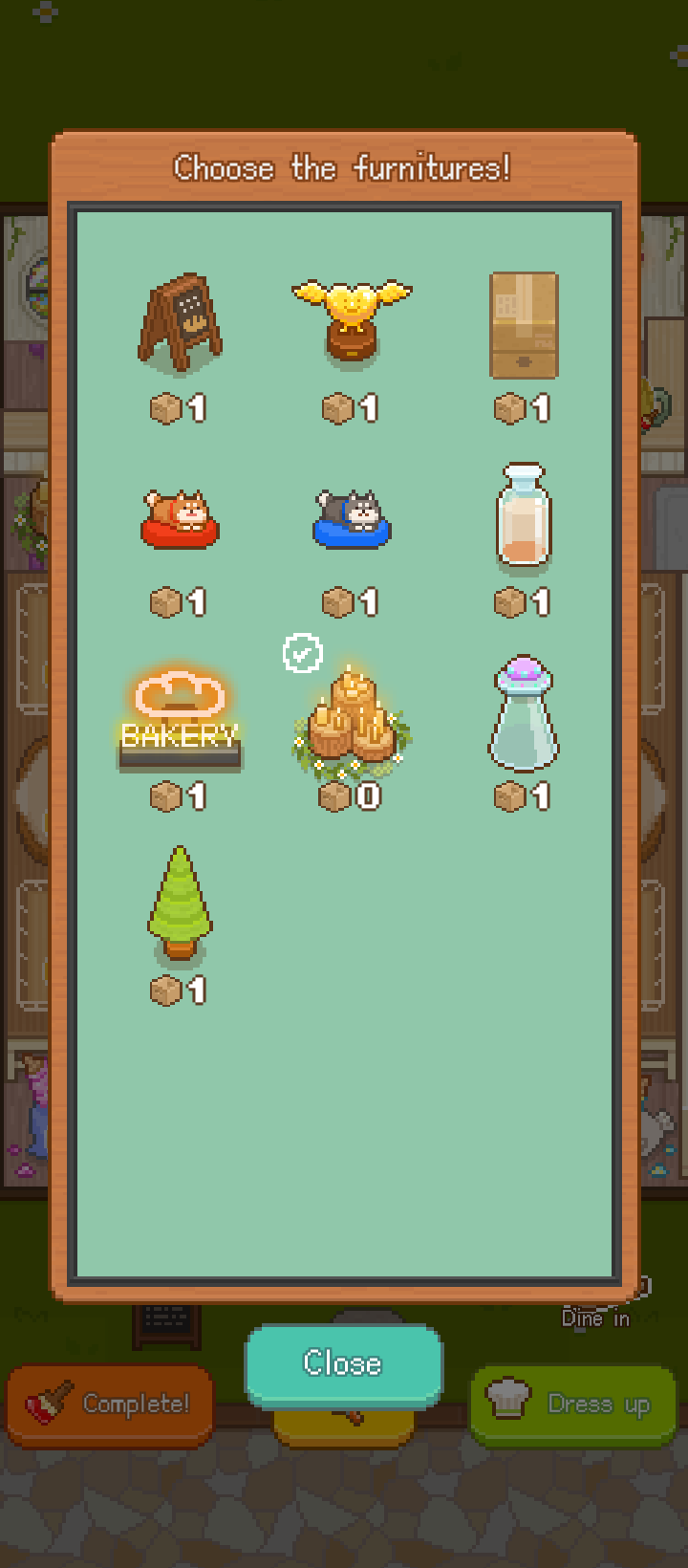Choose the green cone tree
688x1568 pixels.
point(180,904)
